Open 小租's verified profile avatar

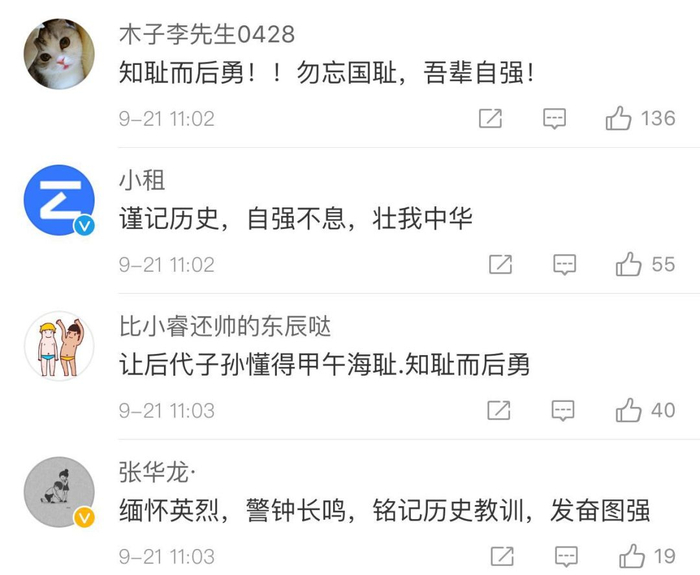59,200
